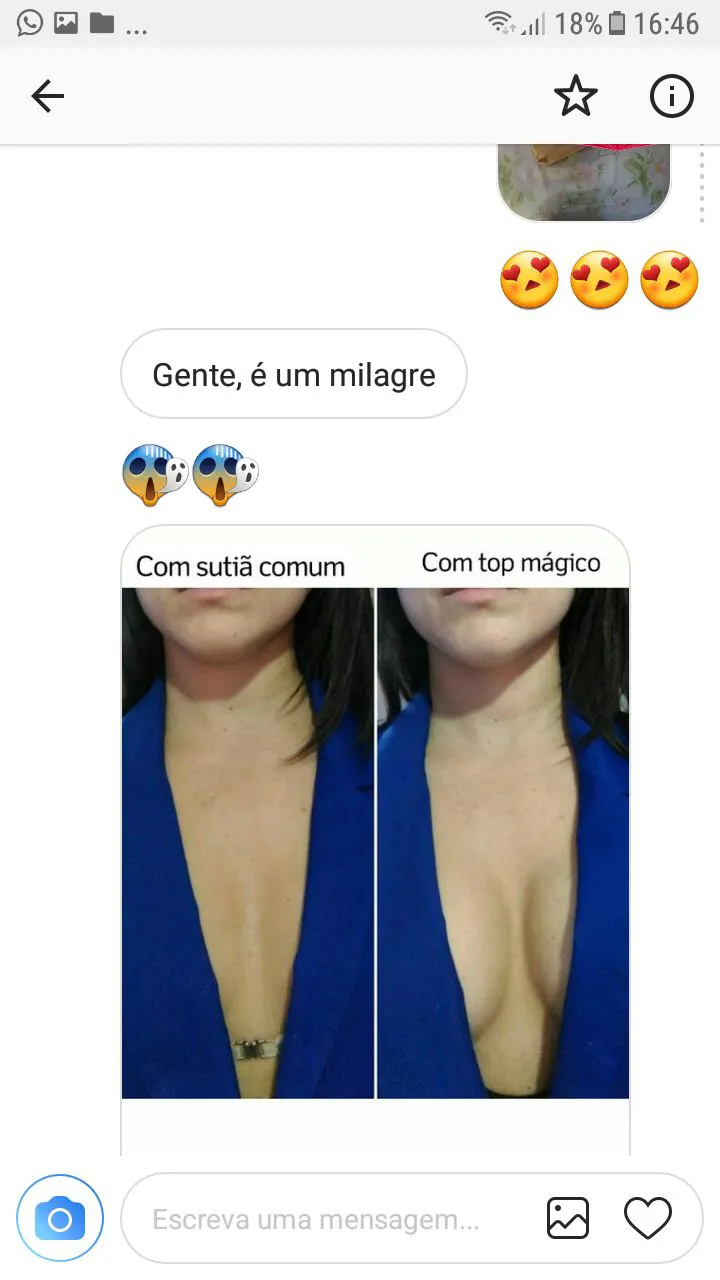Open the sent photo at the top
The height and width of the screenshot is (1280, 720).
click(x=583, y=182)
